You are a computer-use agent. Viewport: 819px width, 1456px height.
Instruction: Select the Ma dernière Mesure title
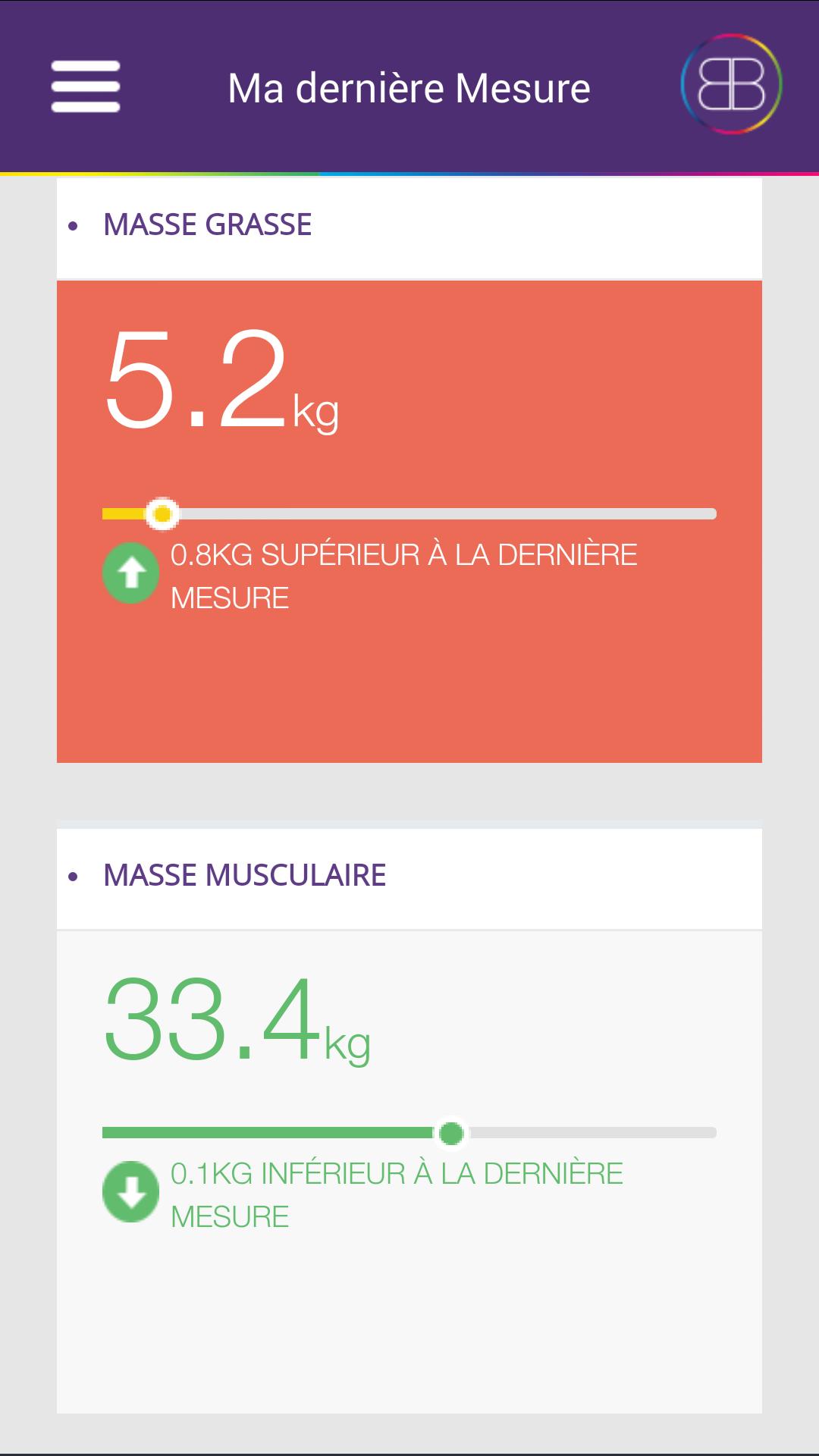click(409, 87)
